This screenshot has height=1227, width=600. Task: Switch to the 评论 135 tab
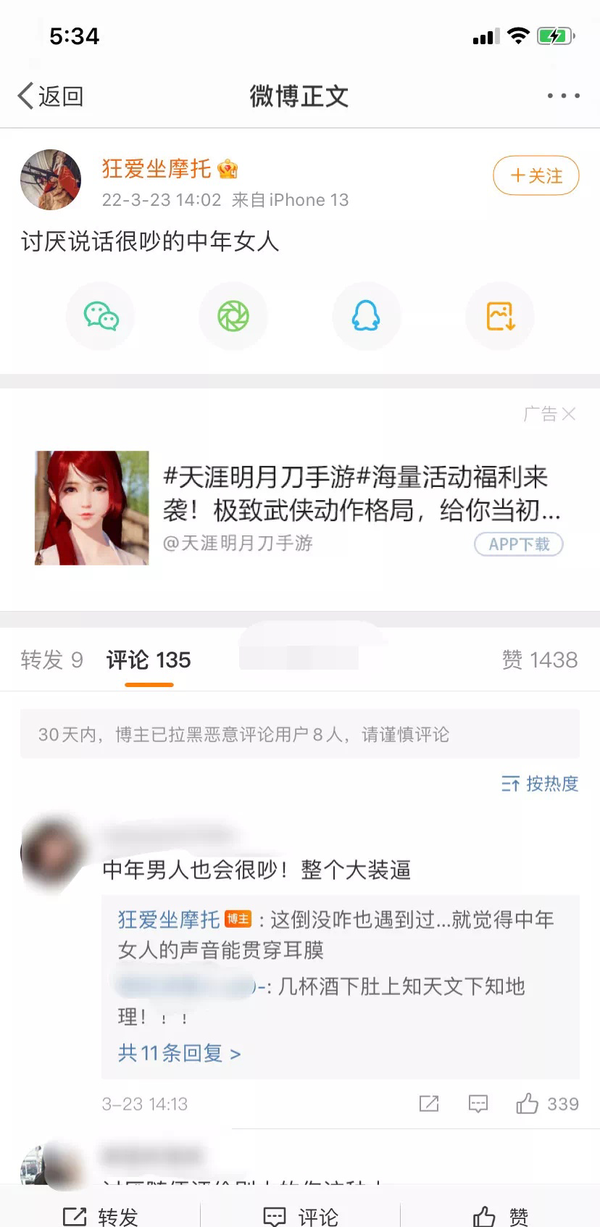[x=149, y=660]
